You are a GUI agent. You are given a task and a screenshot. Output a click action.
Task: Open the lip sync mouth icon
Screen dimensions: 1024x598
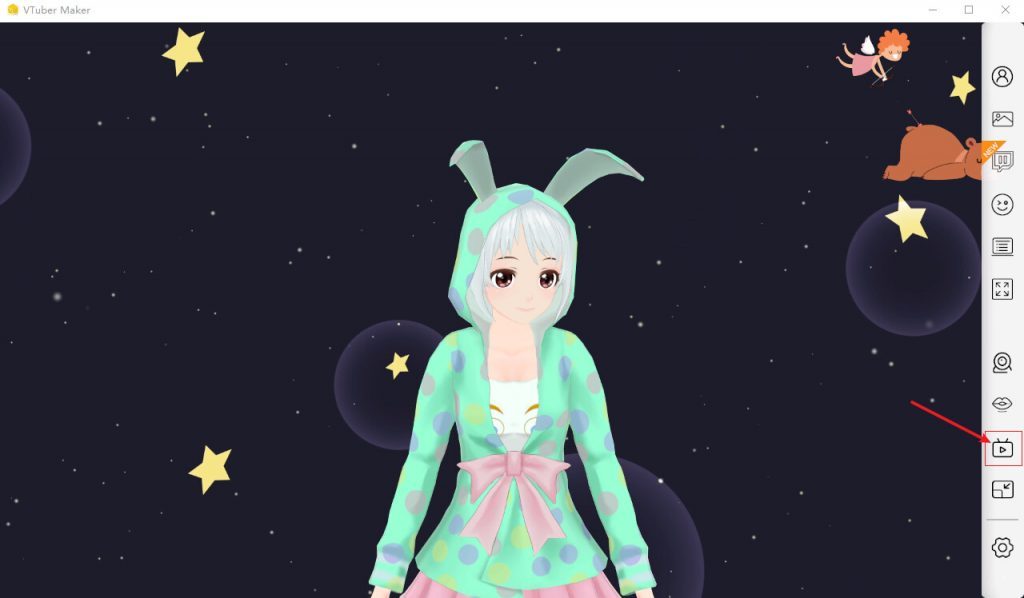coord(1002,404)
